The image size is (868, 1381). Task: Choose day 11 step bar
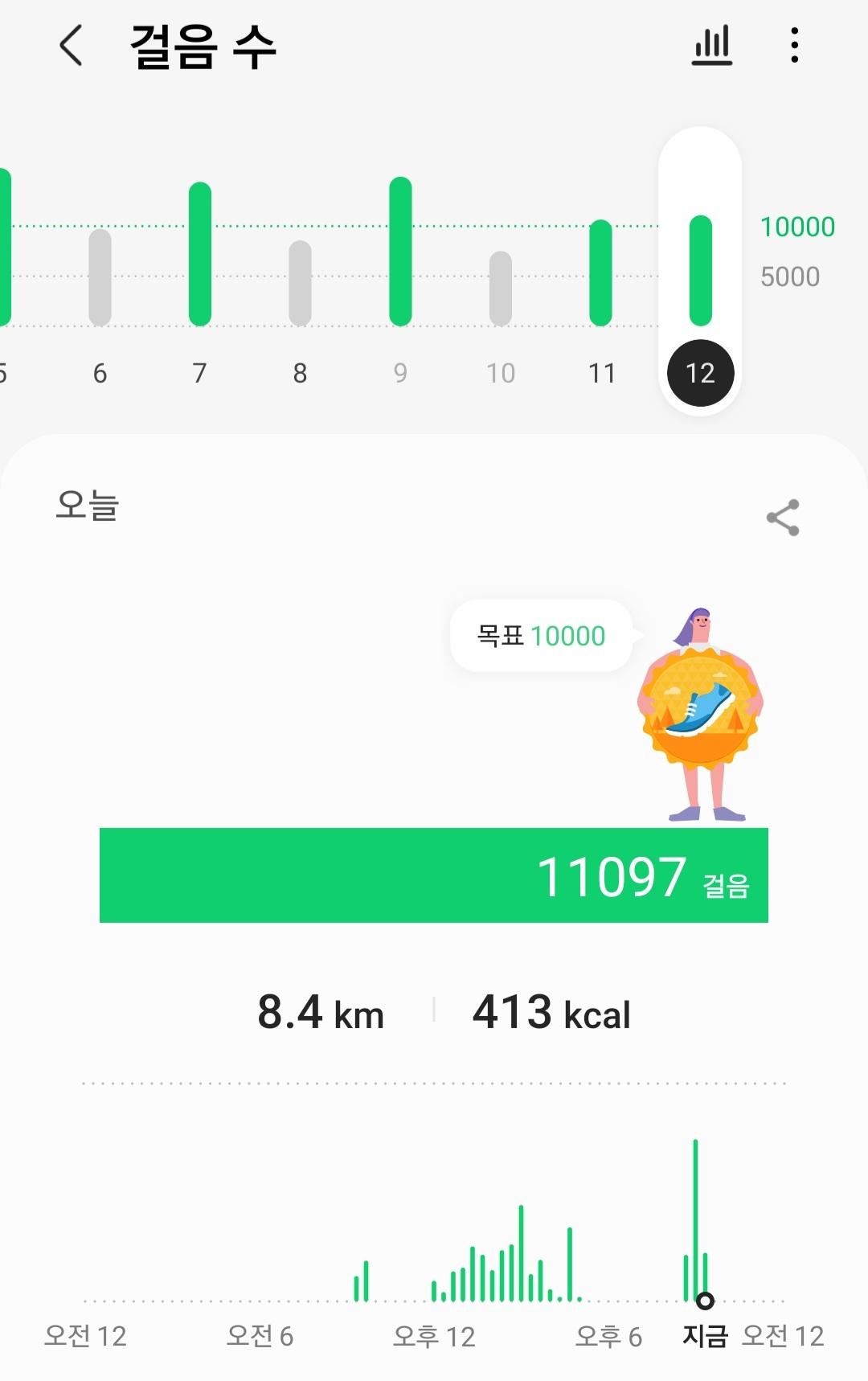click(x=600, y=273)
